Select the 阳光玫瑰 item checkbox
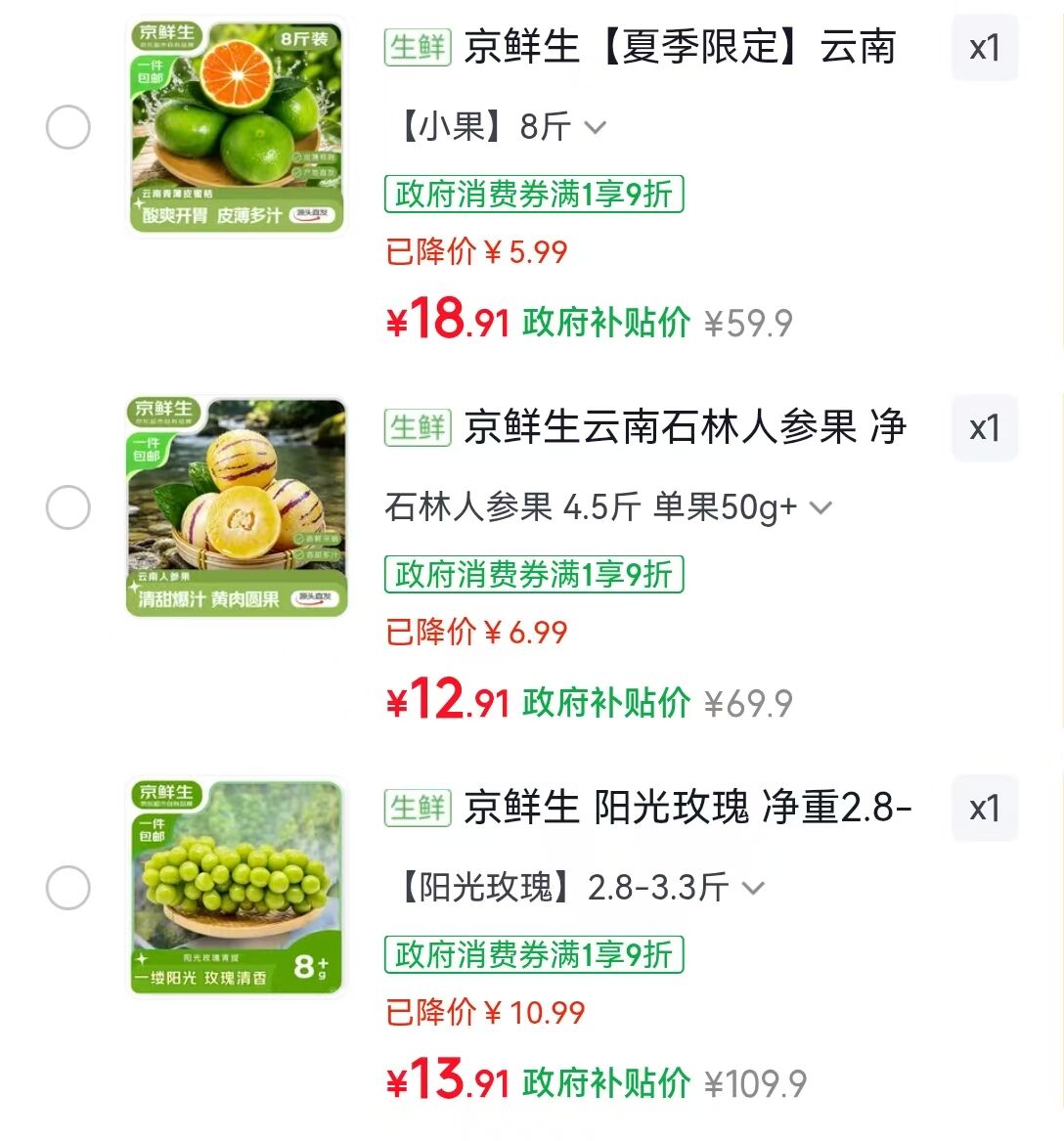 click(67, 888)
